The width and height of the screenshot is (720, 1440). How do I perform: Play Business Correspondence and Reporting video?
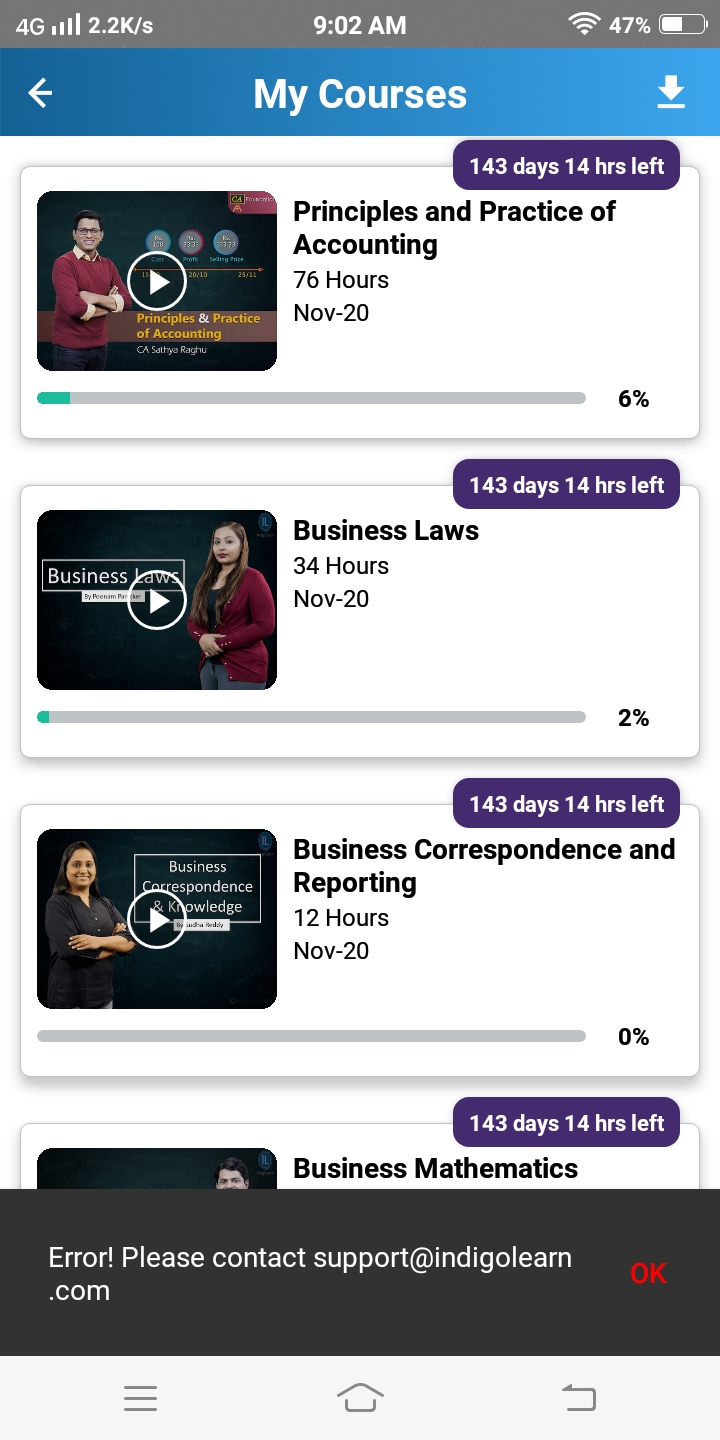tap(157, 919)
